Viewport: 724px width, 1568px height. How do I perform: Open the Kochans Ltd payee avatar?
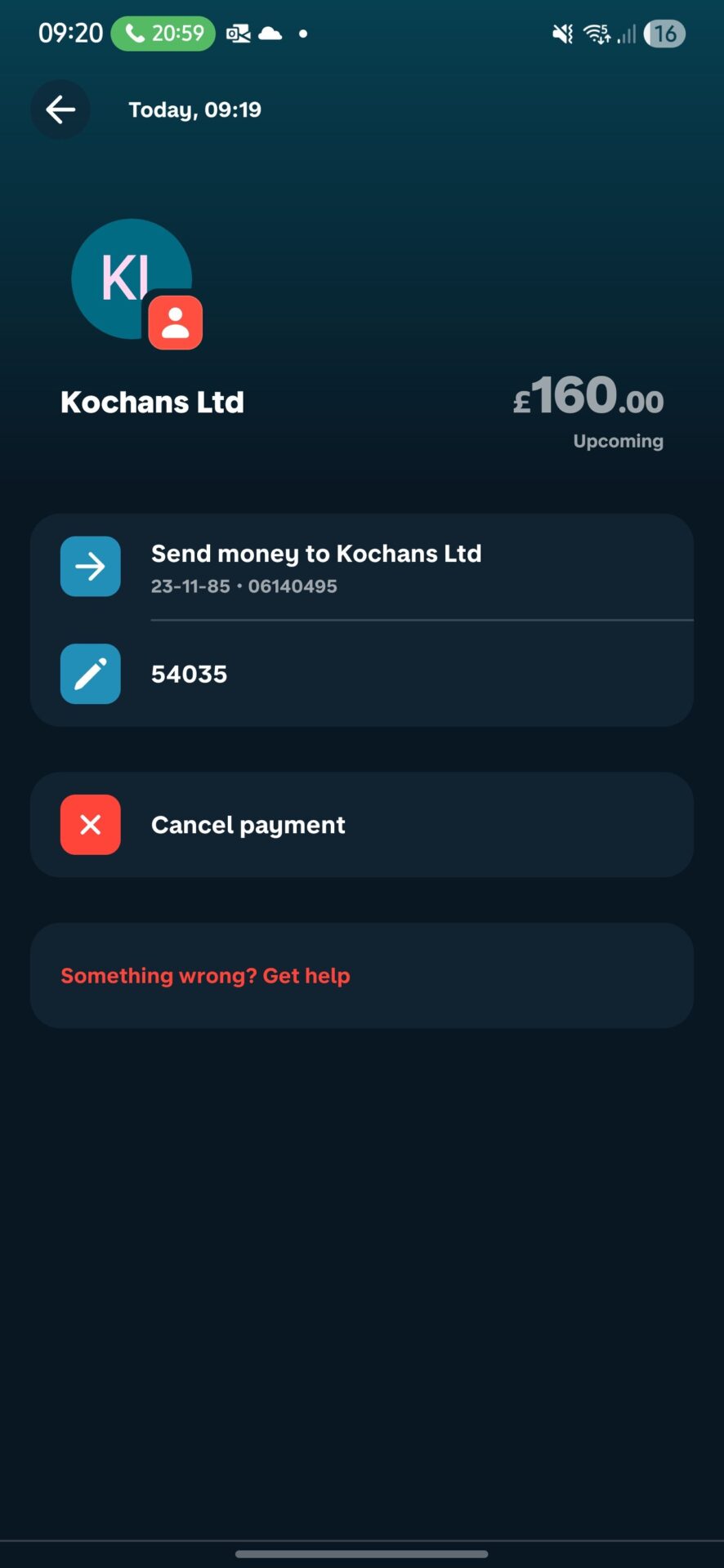pyautogui.click(x=132, y=279)
